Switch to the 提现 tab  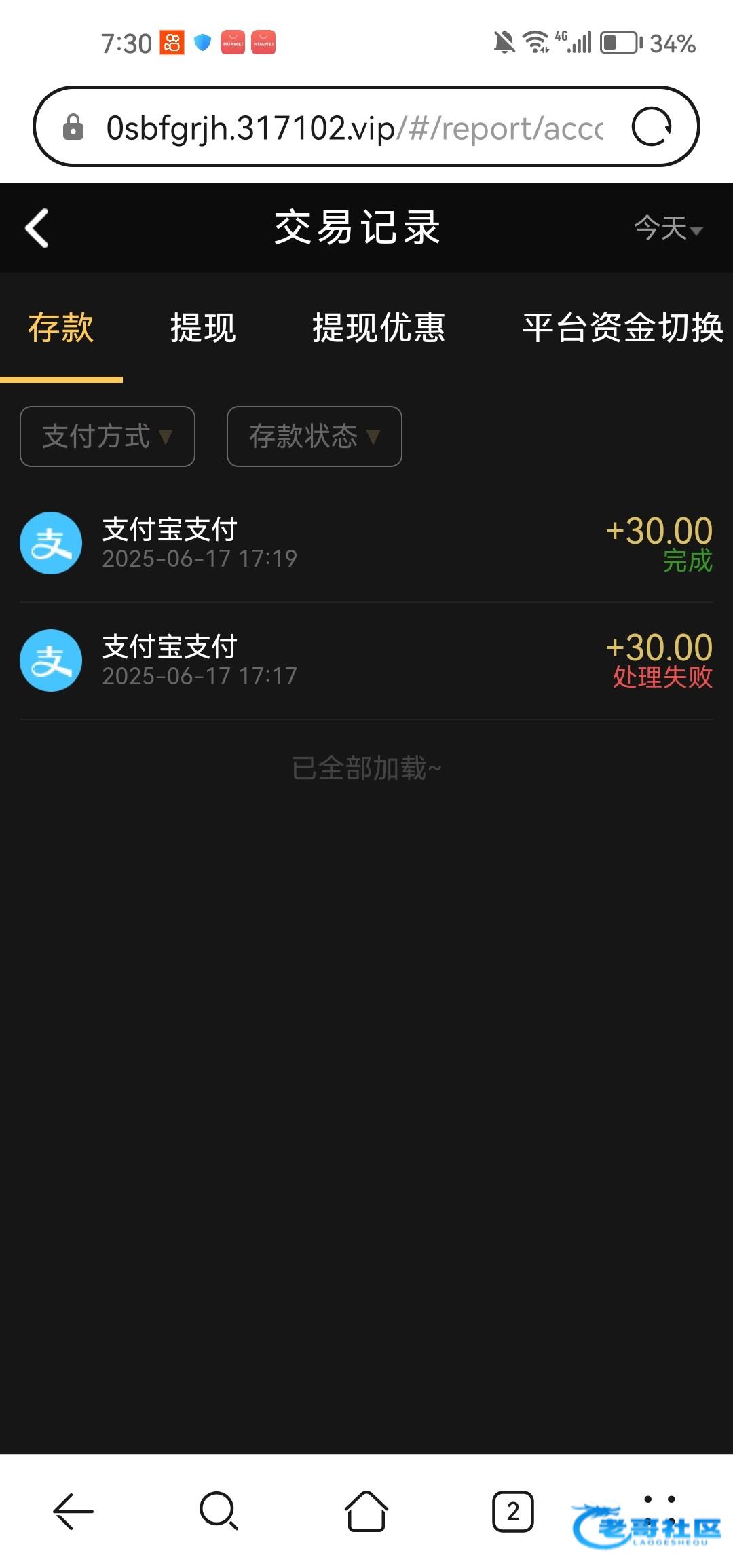(x=203, y=328)
